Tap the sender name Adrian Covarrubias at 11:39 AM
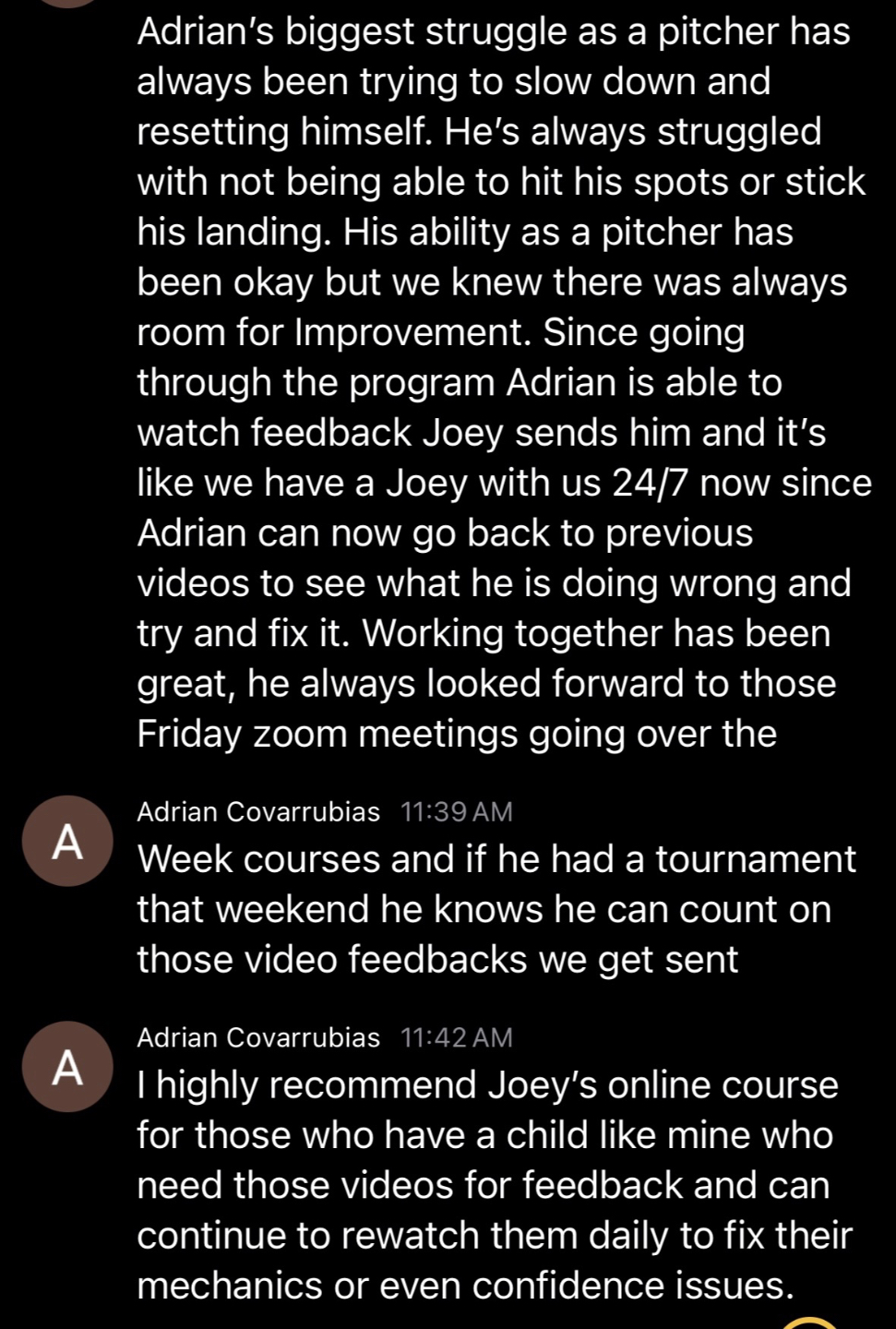Viewport: 896px width, 1329px height. click(x=257, y=812)
